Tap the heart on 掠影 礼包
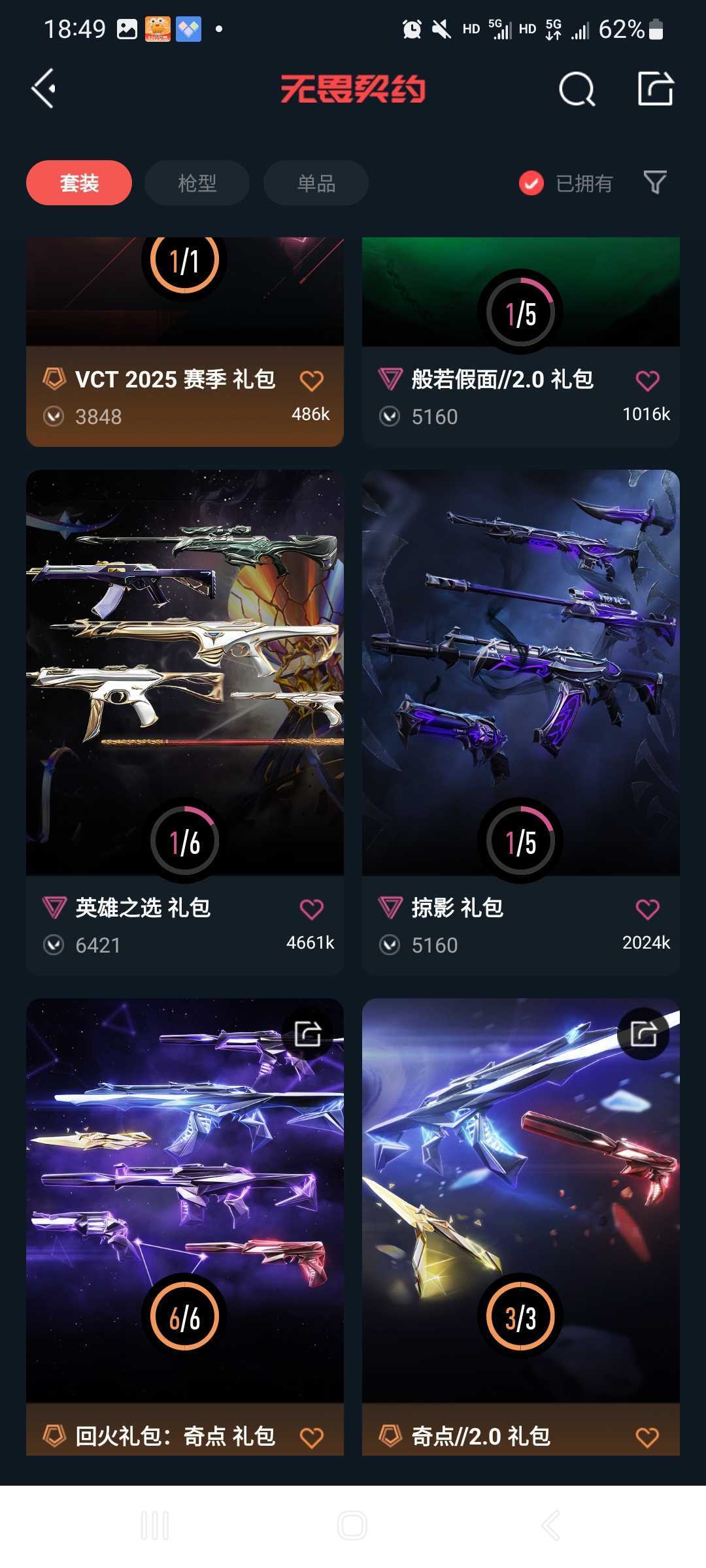The width and height of the screenshot is (706, 1568). click(x=647, y=909)
